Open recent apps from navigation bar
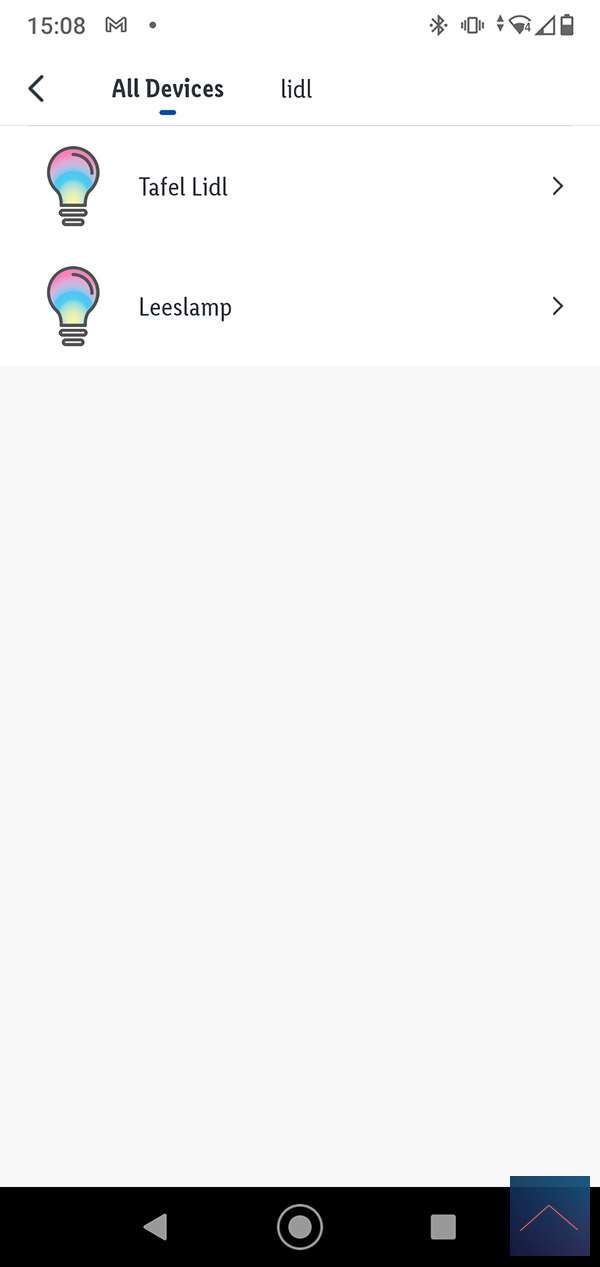 [x=442, y=1227]
